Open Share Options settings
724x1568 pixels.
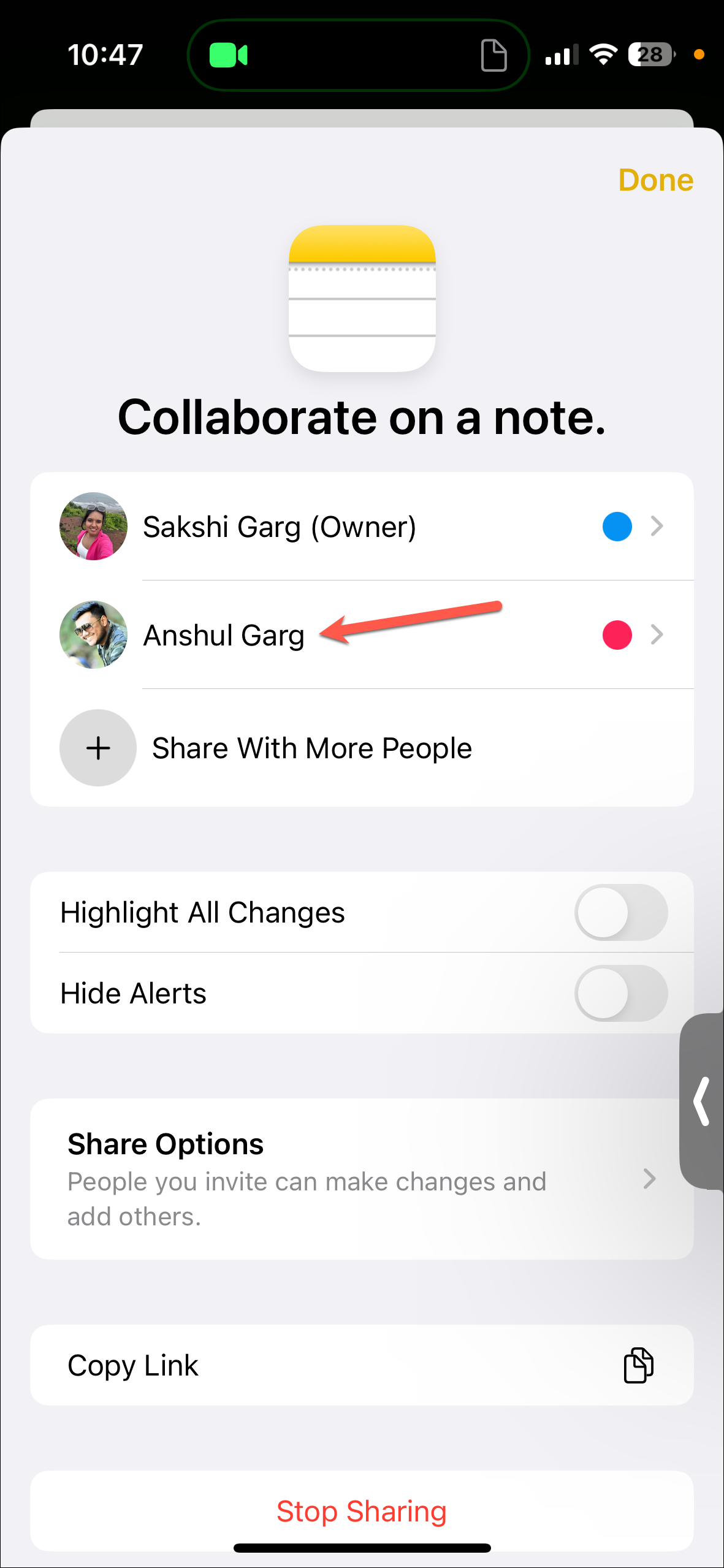click(362, 1179)
